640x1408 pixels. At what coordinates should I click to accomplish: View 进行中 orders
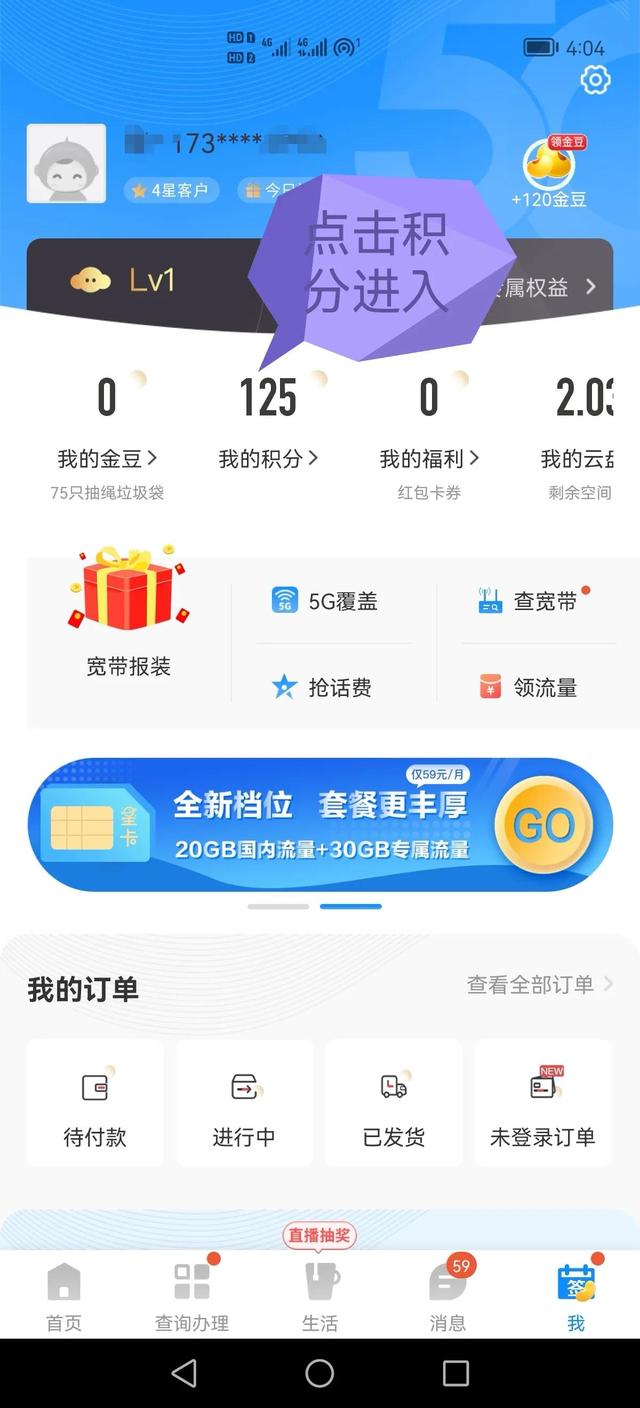244,1104
